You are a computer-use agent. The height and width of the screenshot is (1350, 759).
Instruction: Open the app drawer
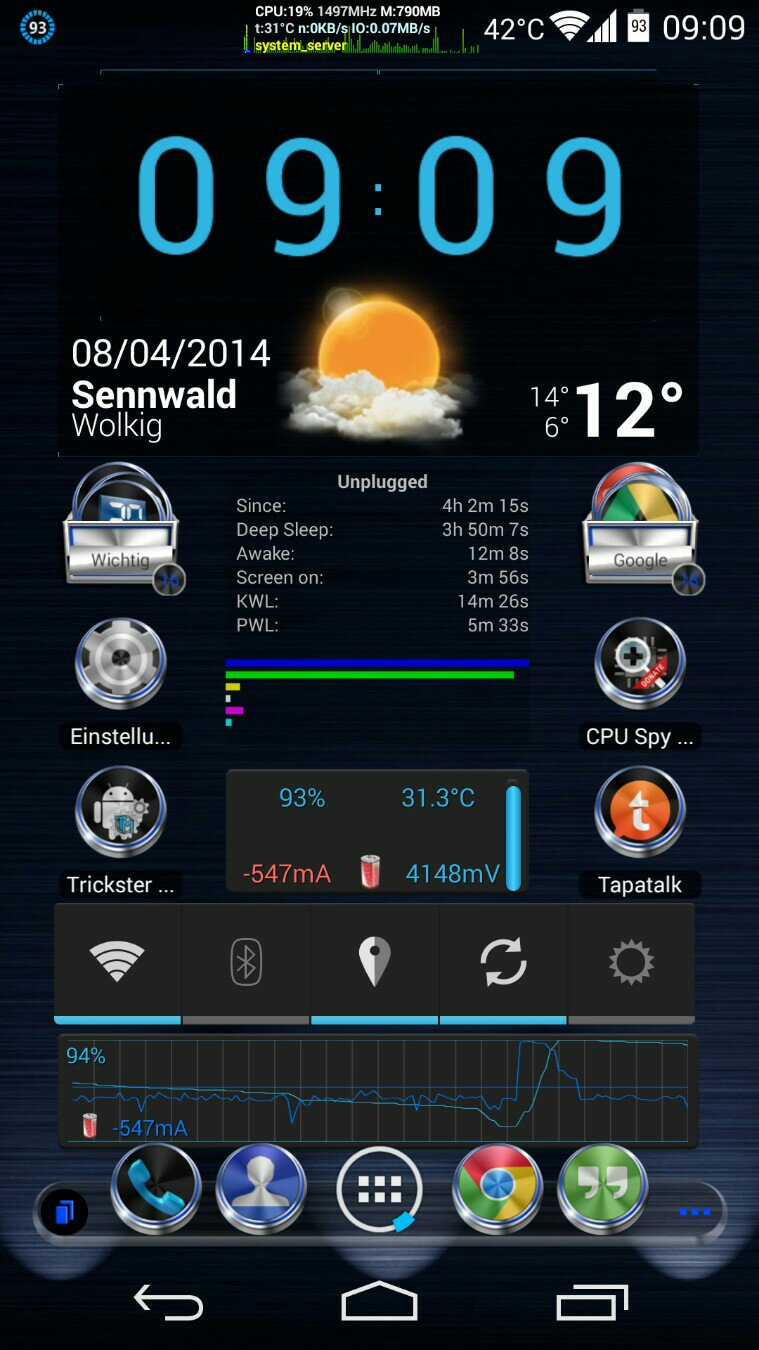379,1189
